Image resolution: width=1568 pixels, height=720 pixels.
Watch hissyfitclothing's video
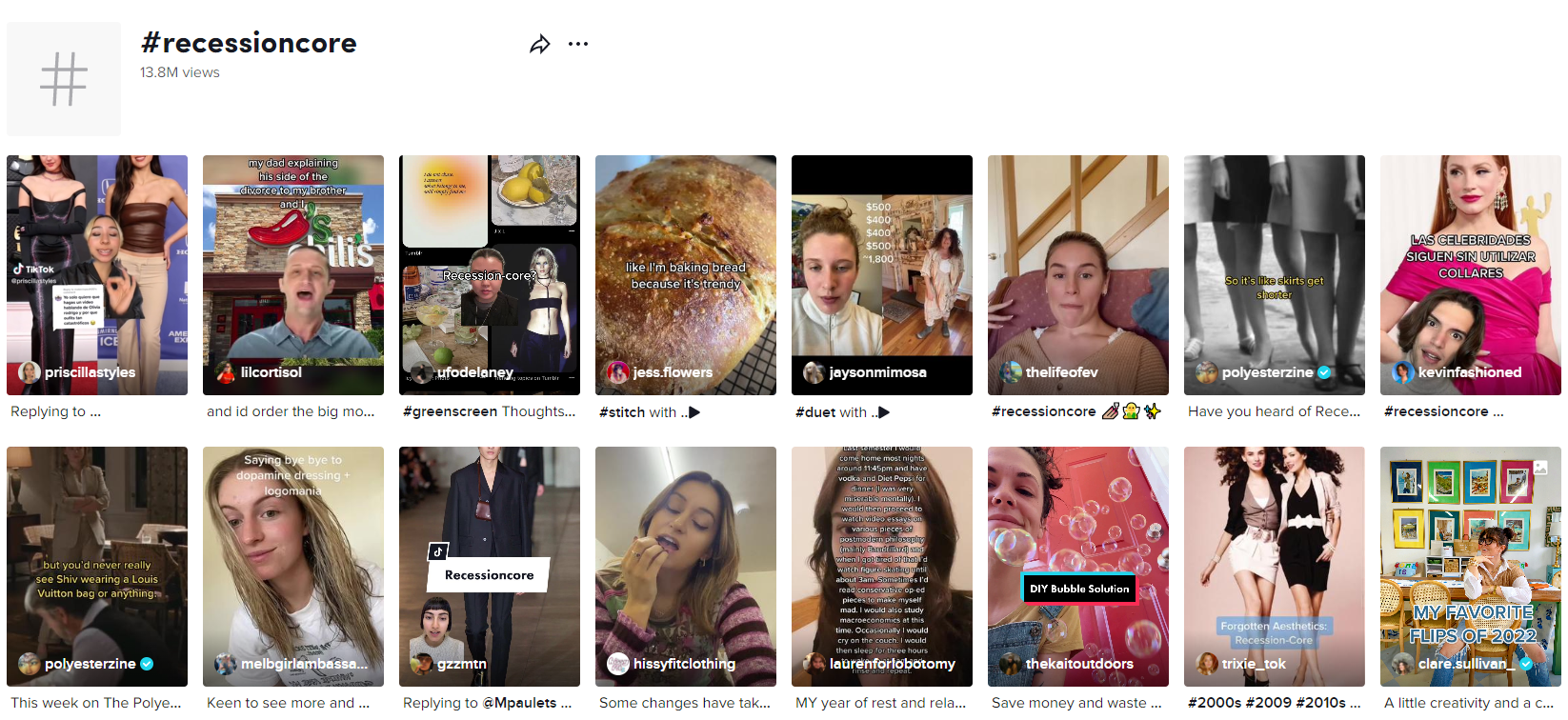pyautogui.click(x=686, y=566)
